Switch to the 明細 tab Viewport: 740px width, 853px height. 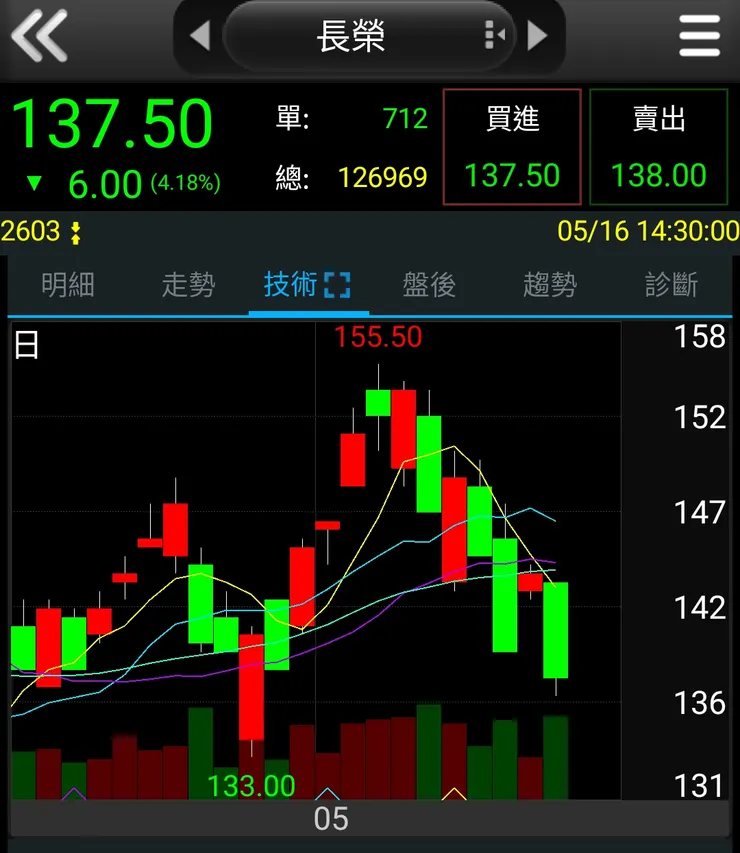click(68, 285)
